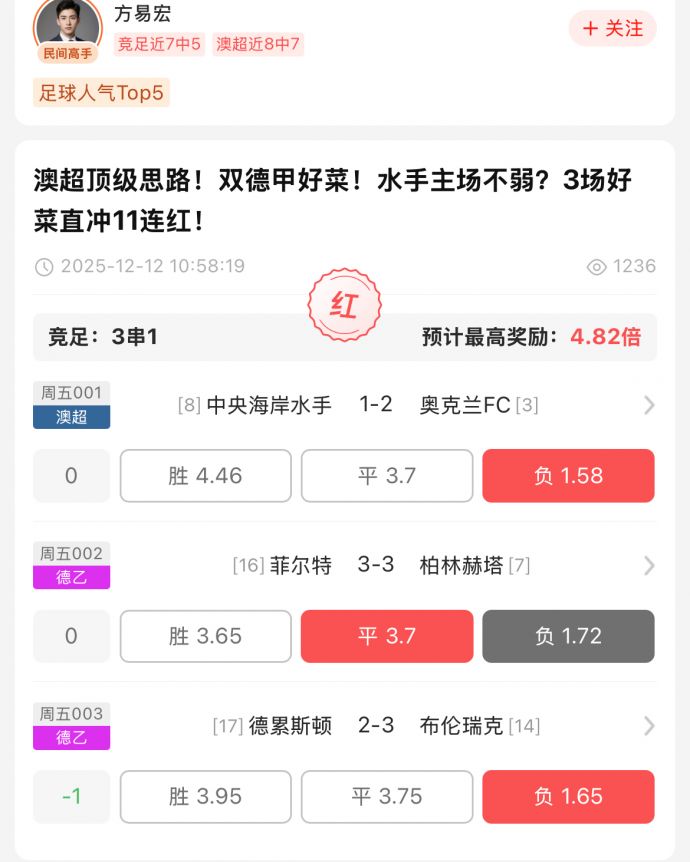690x862 pixels.
Task: Follow 方易宏 with the 关注 button
Action: click(x=612, y=28)
